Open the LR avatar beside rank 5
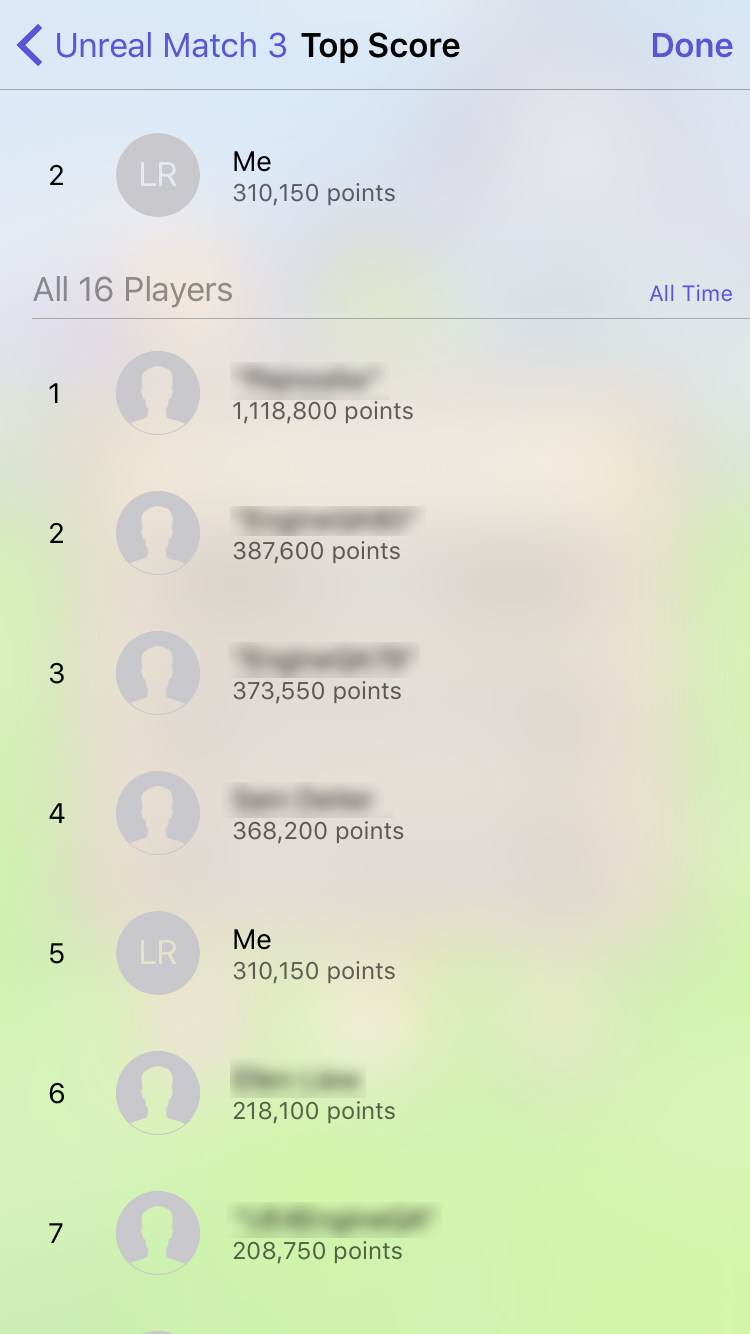The height and width of the screenshot is (1334, 750). 158,953
